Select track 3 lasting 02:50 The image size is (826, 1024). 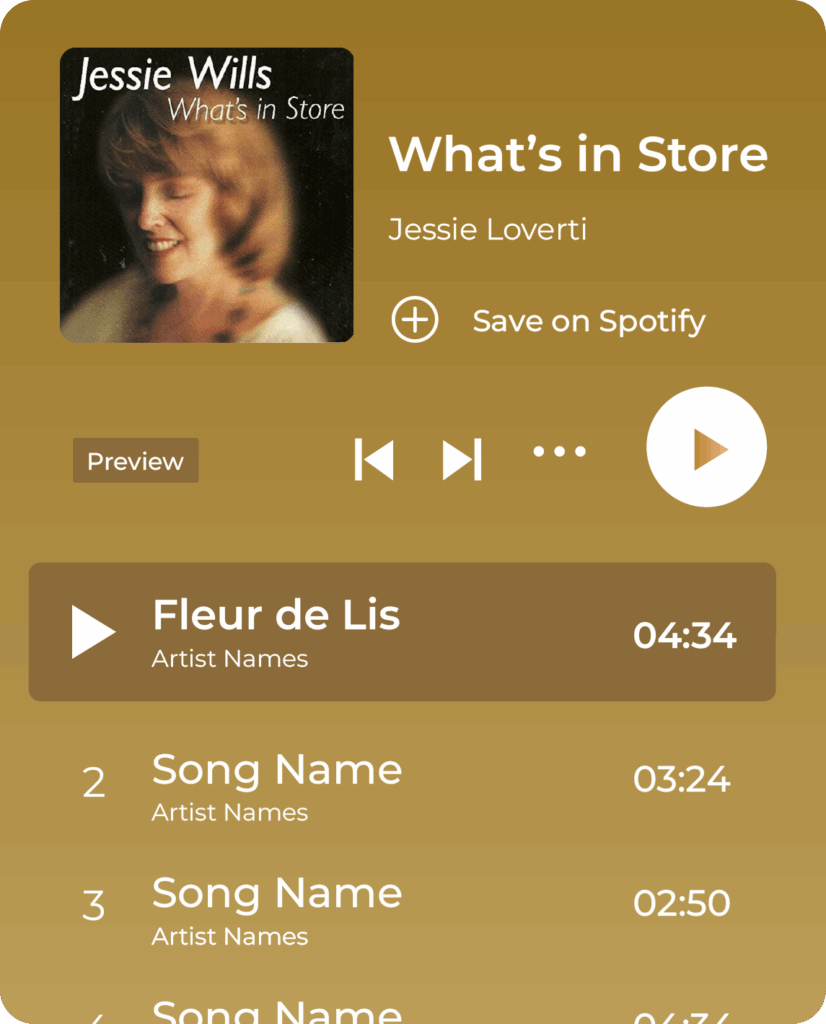(400, 908)
